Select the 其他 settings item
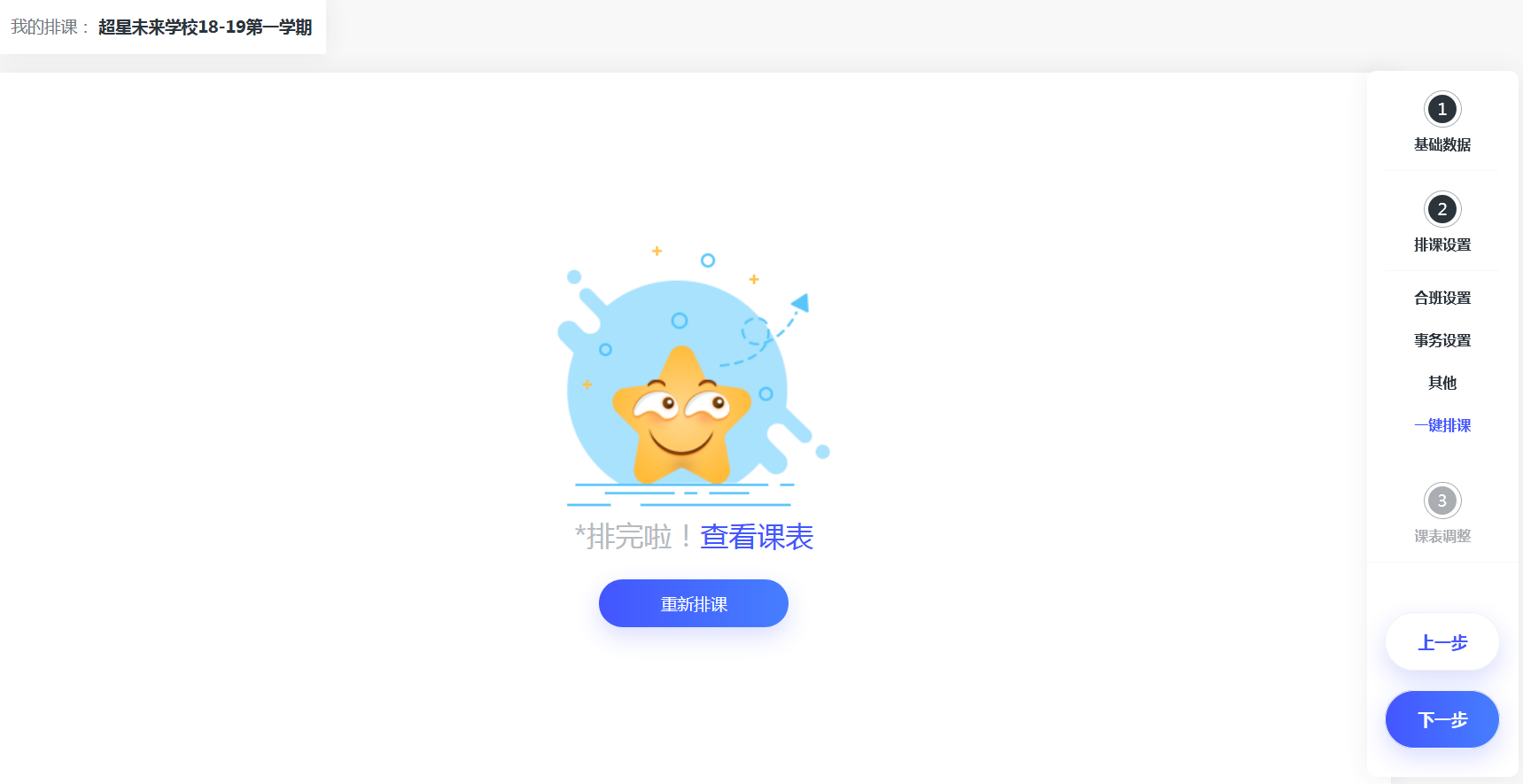 [x=1441, y=383]
